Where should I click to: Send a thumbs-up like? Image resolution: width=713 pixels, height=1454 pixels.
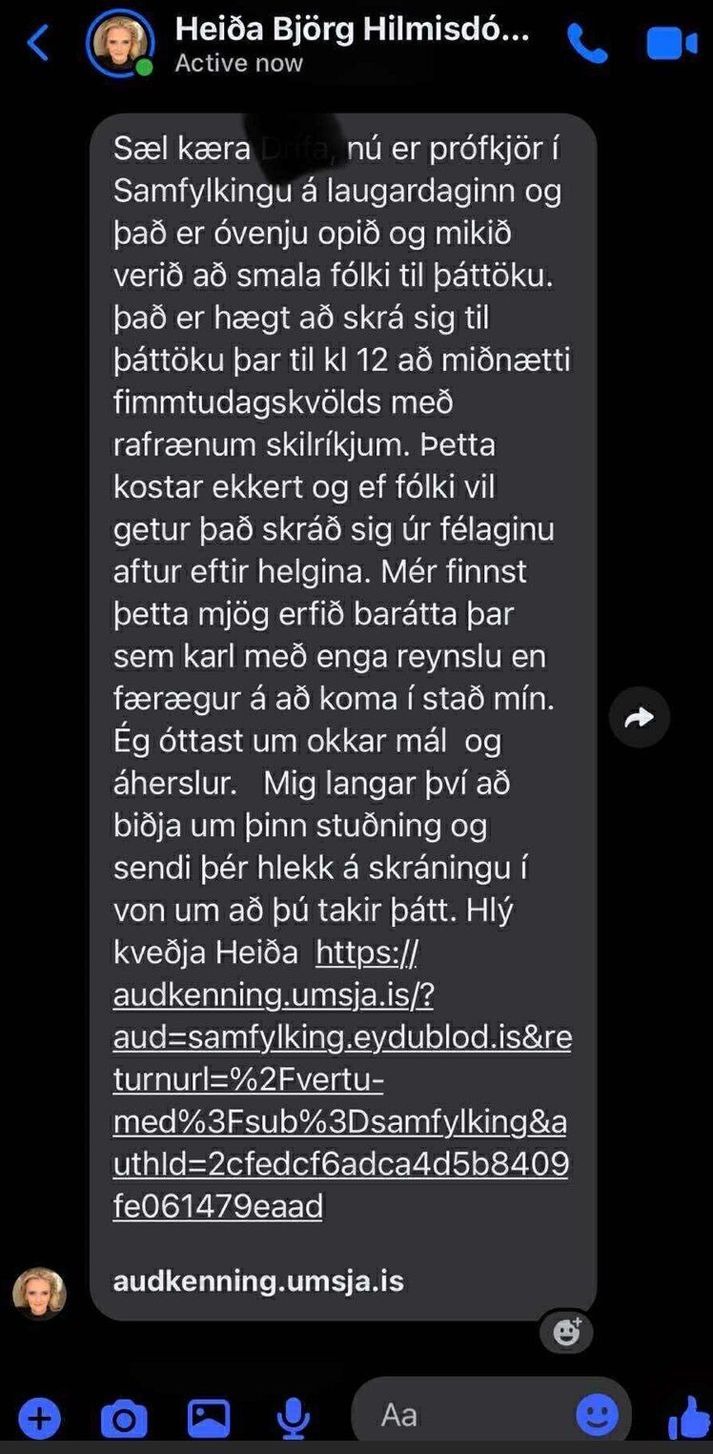point(688,1415)
